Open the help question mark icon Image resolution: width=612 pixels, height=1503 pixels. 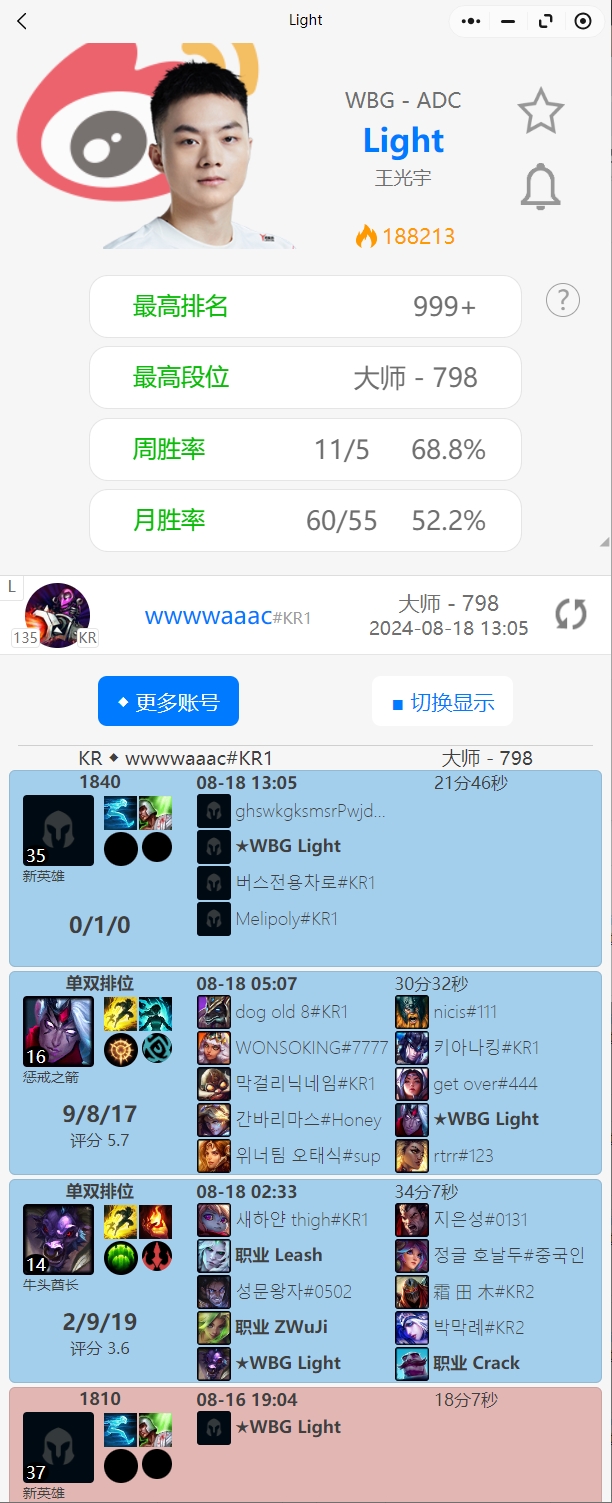(563, 300)
